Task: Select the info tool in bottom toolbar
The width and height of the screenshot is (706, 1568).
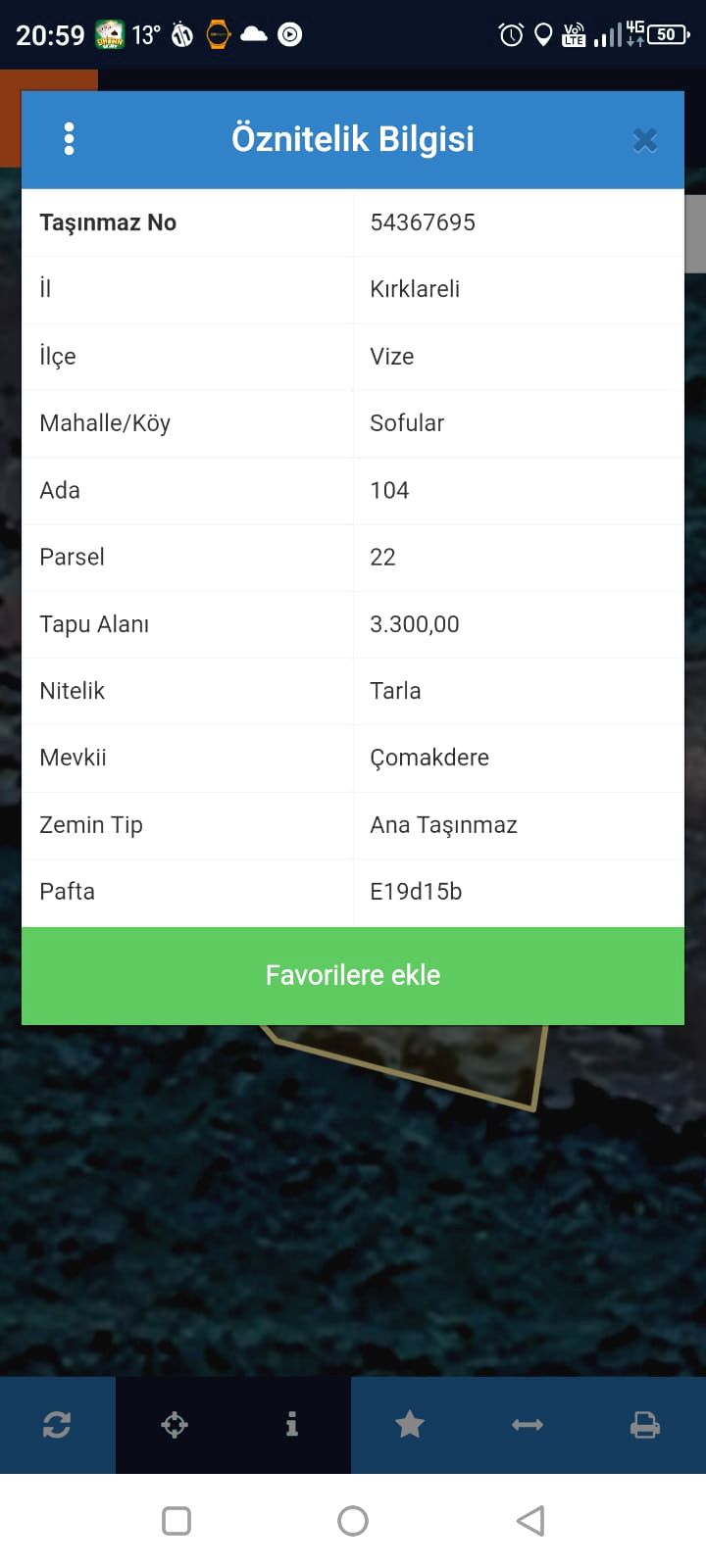Action: 291,1424
